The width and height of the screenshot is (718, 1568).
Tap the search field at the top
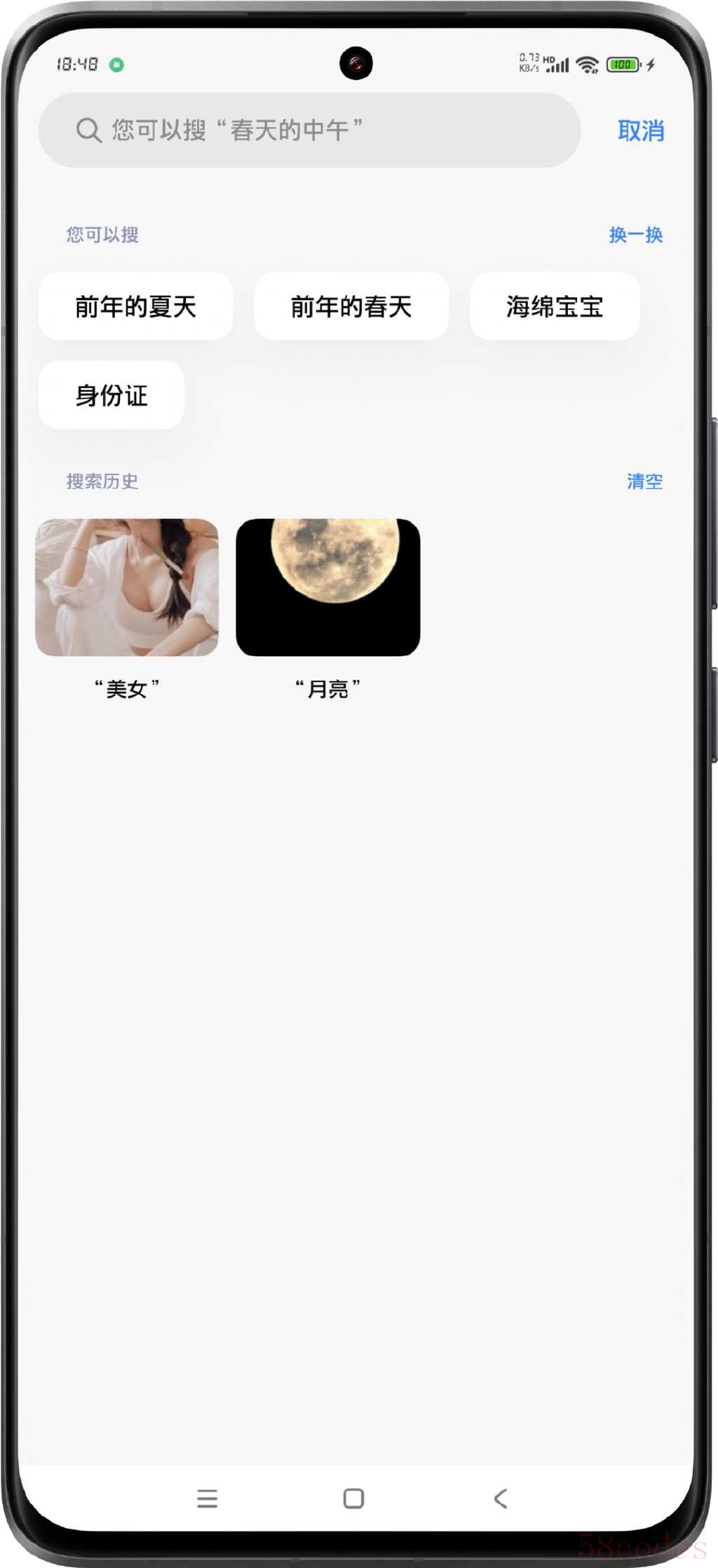point(309,130)
